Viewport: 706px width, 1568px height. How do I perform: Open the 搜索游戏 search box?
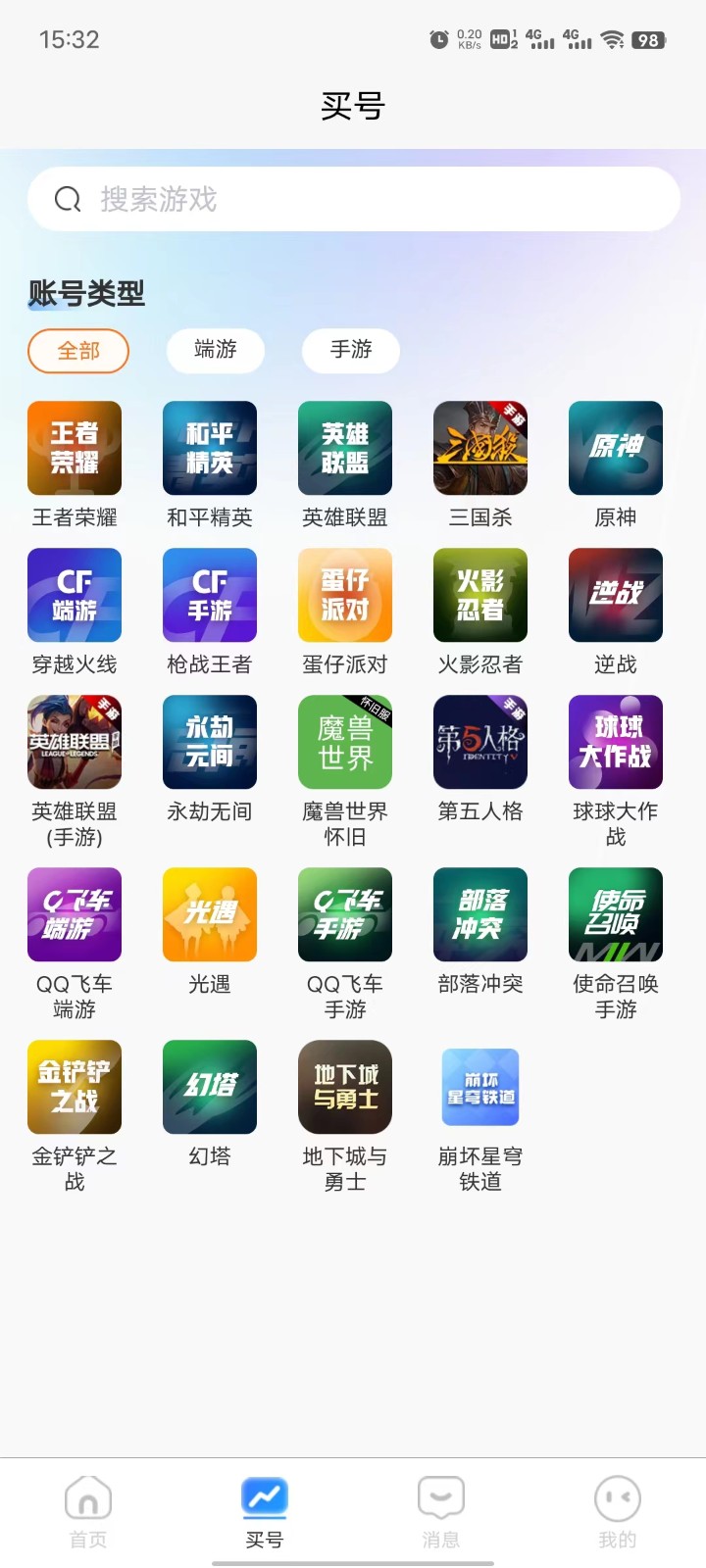tap(353, 200)
